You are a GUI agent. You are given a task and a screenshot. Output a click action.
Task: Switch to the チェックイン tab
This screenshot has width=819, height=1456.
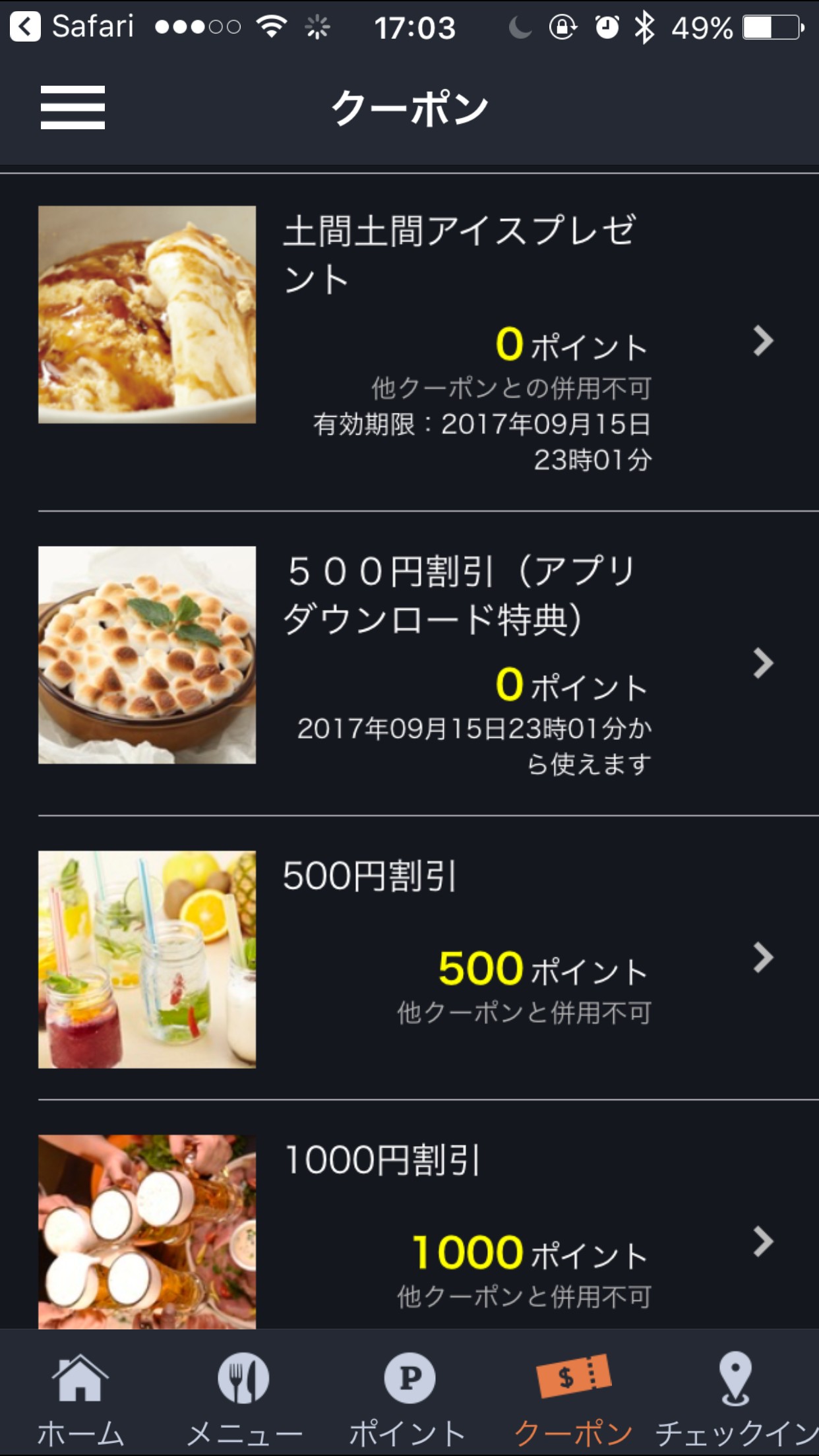click(x=736, y=1398)
